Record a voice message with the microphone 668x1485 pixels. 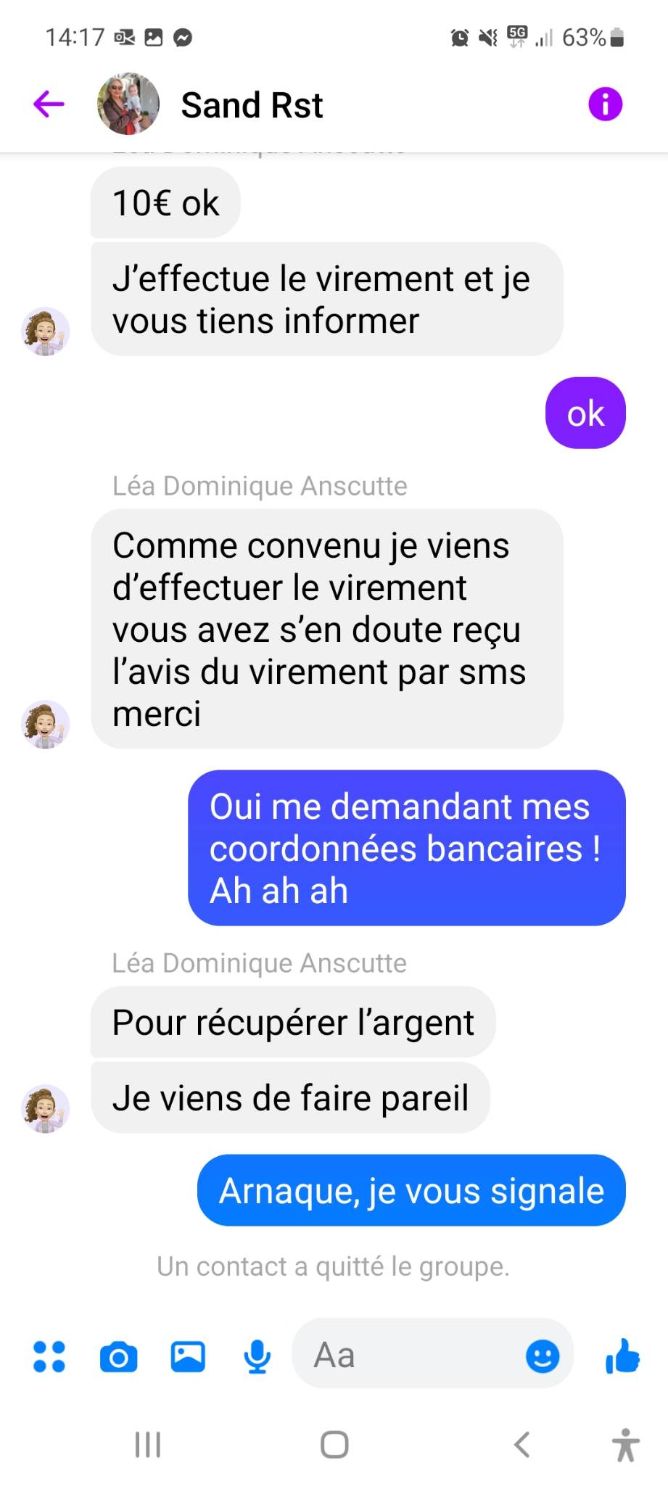257,1356
